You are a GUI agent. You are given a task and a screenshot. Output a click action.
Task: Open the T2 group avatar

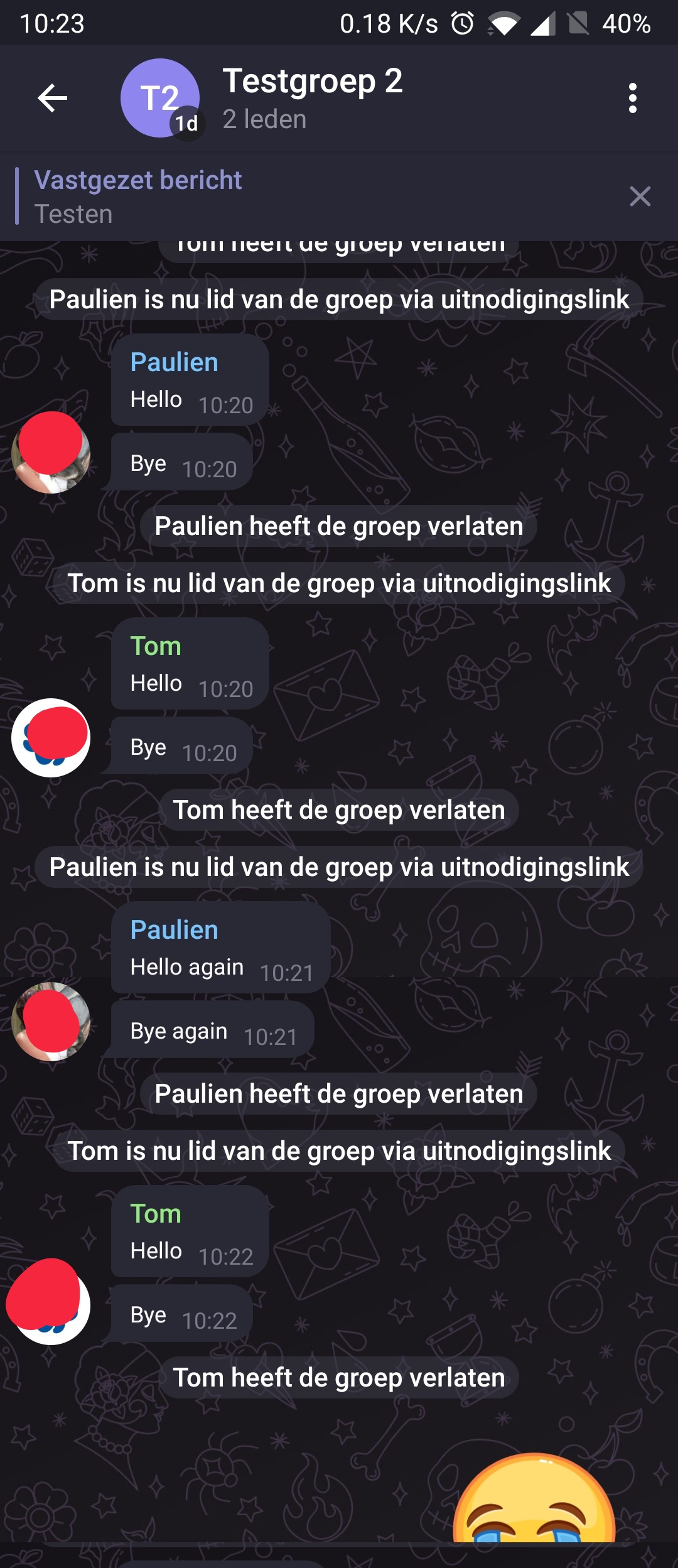pyautogui.click(x=159, y=98)
